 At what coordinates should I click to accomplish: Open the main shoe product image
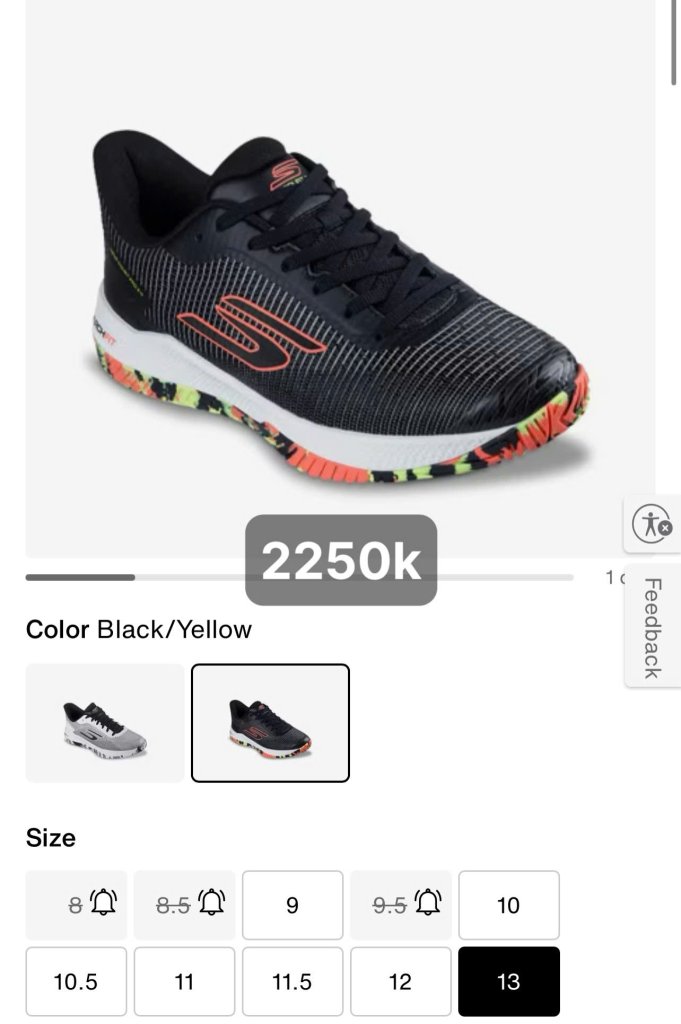[340, 300]
